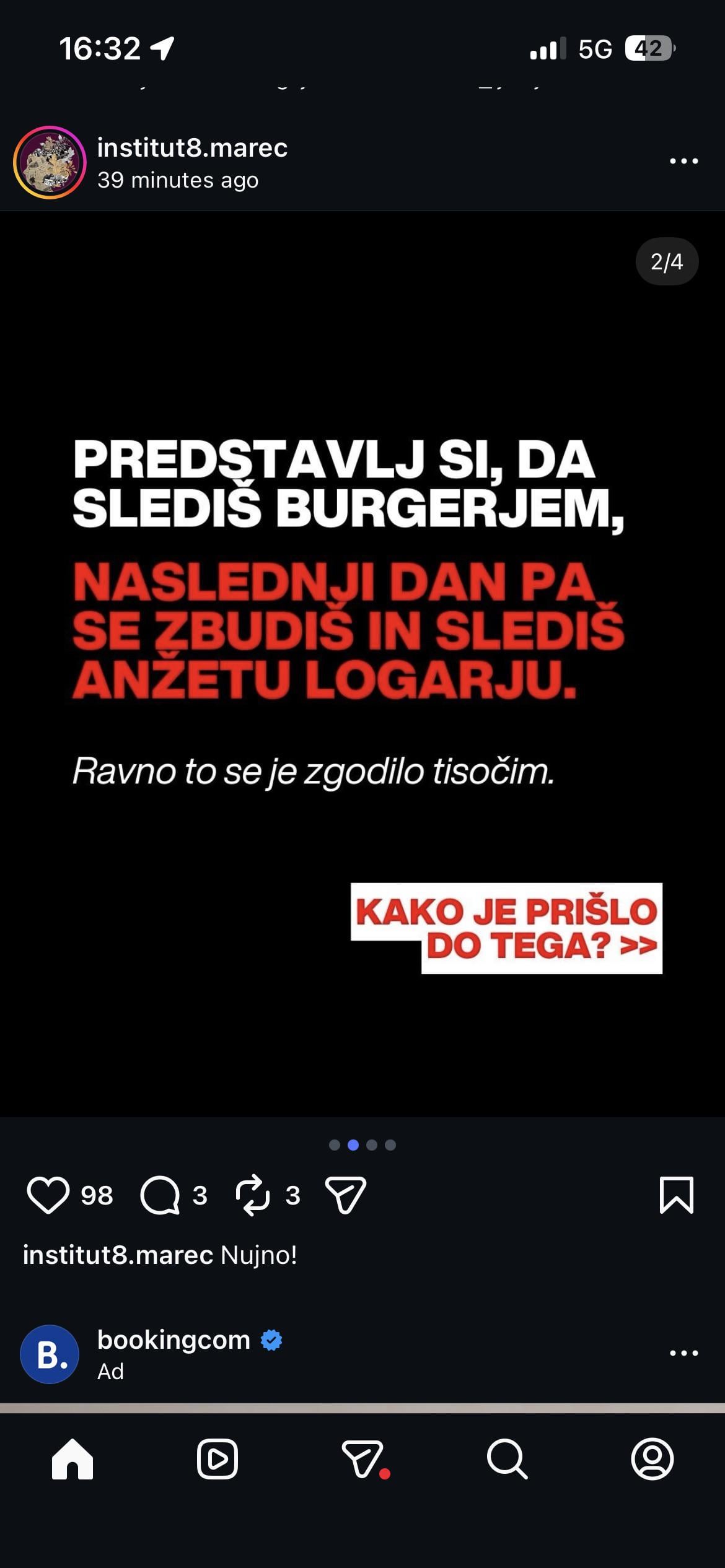
Task: Switch to the Reels tab
Action: pyautogui.click(x=217, y=1459)
